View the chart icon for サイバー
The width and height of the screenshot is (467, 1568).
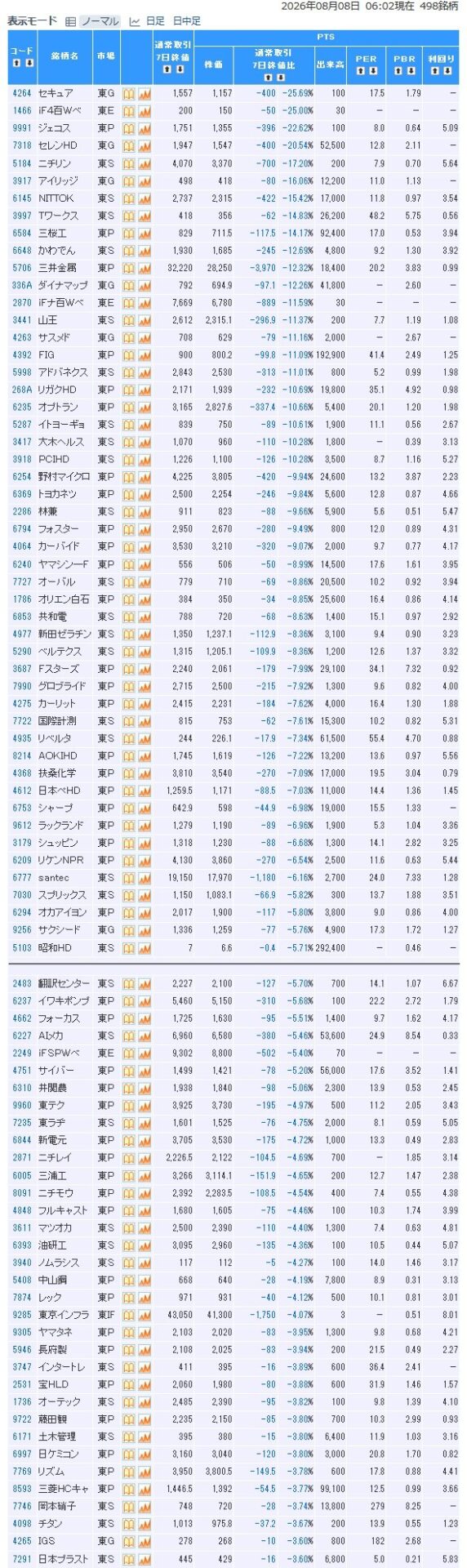[x=145, y=1071]
